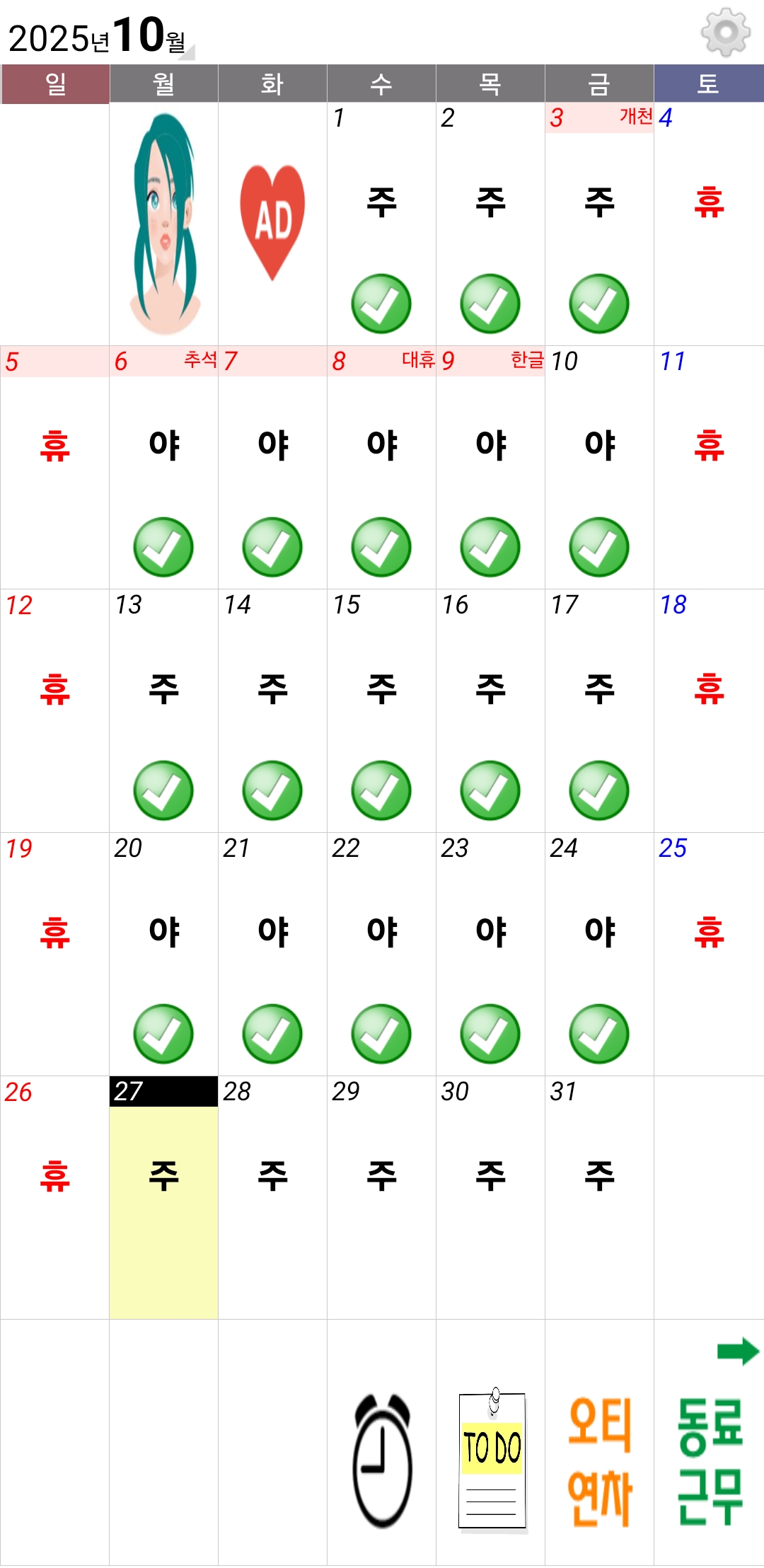Viewport: 764px width, 1568px height.
Task: Select today, October 27
Action: [x=163, y=1197]
